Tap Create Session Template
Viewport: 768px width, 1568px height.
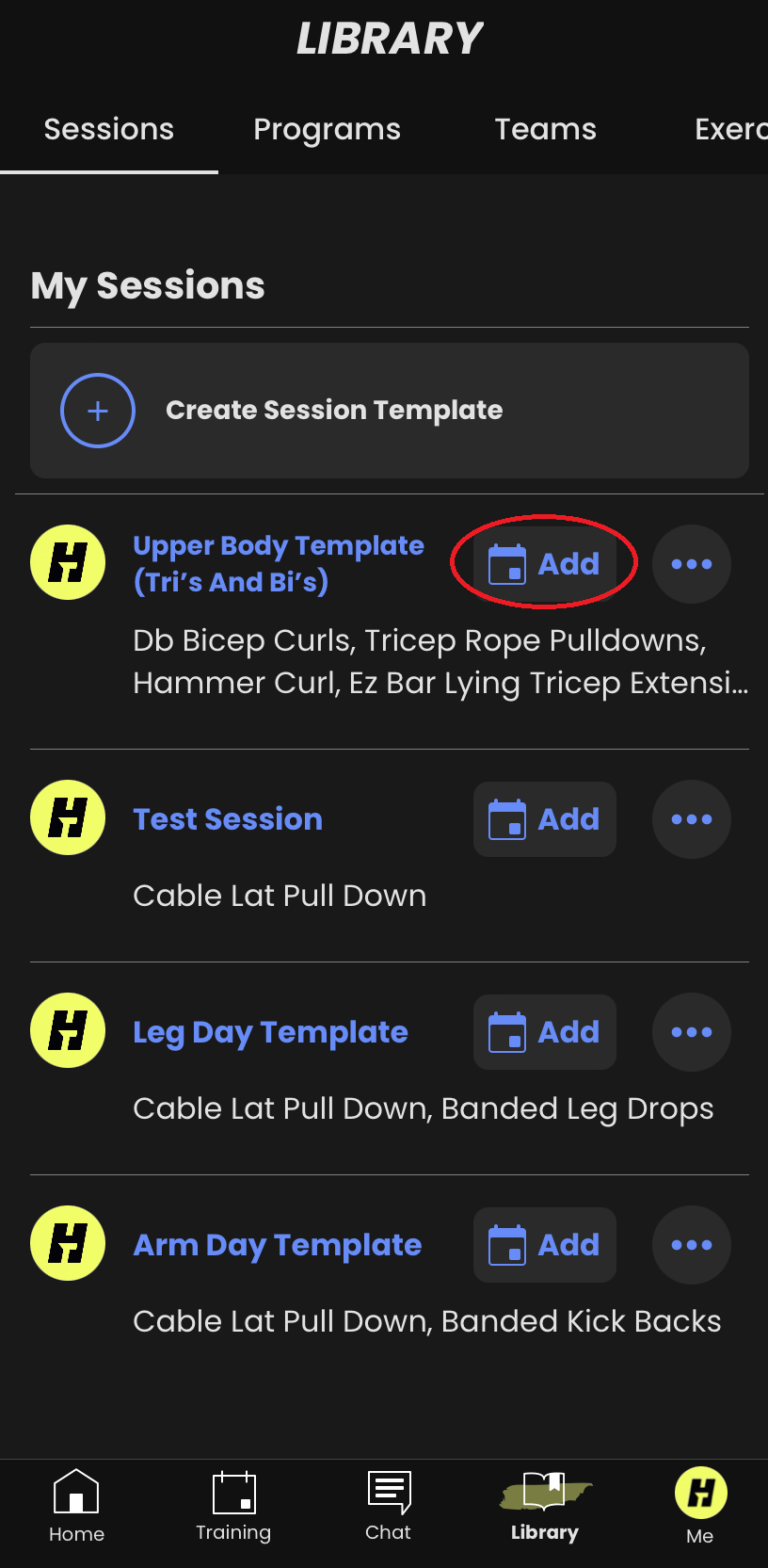click(390, 411)
